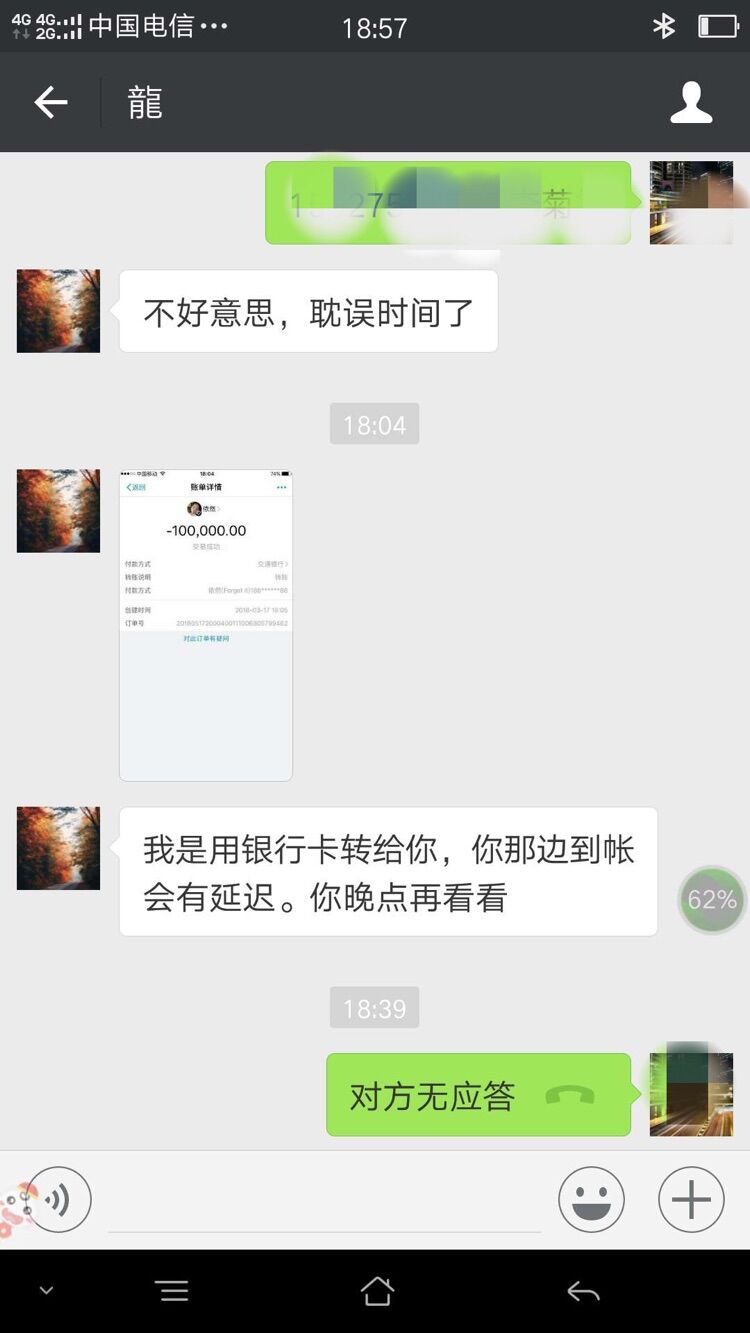750x1333 pixels.
Task: Switch to voice message input
Action: [x=58, y=1199]
